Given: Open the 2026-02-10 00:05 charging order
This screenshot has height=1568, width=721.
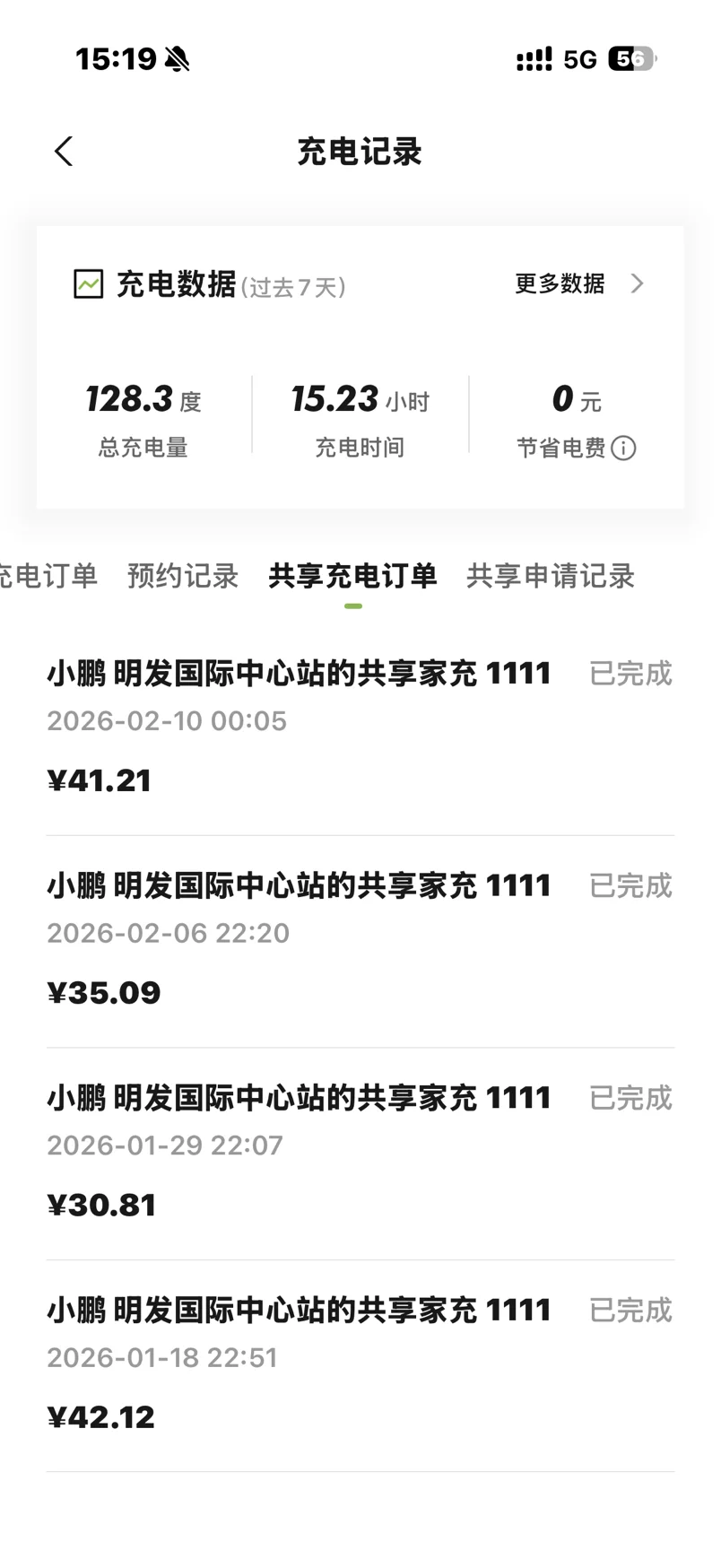Looking at the screenshot, I should tap(359, 727).
